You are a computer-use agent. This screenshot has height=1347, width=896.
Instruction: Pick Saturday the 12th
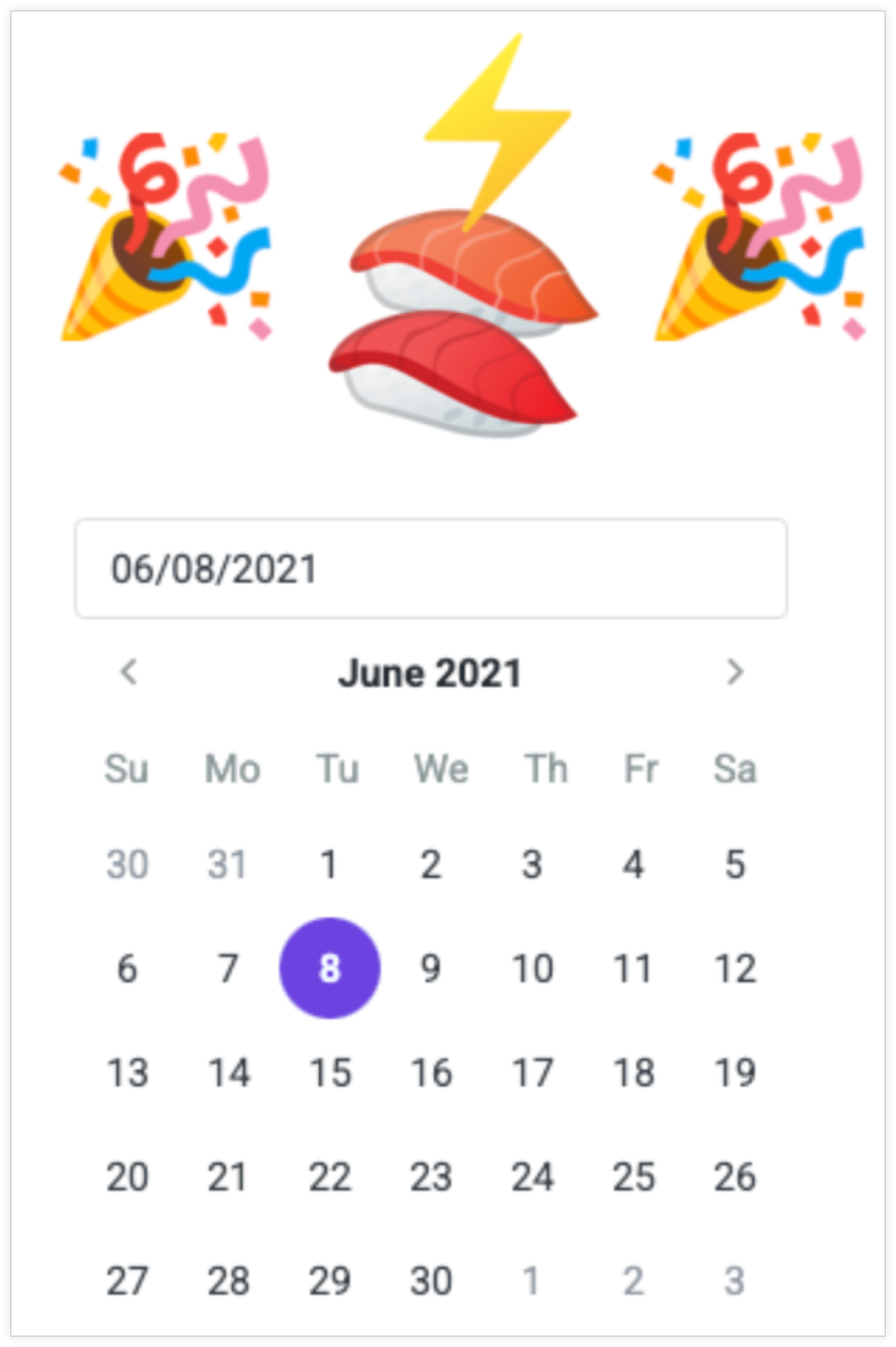(x=735, y=968)
